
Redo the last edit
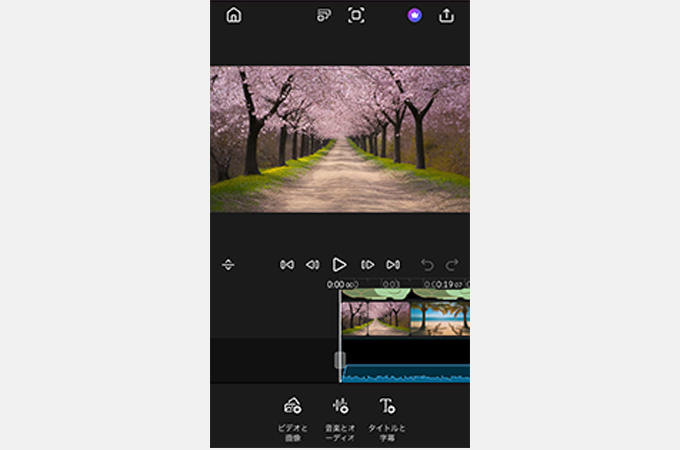452,264
